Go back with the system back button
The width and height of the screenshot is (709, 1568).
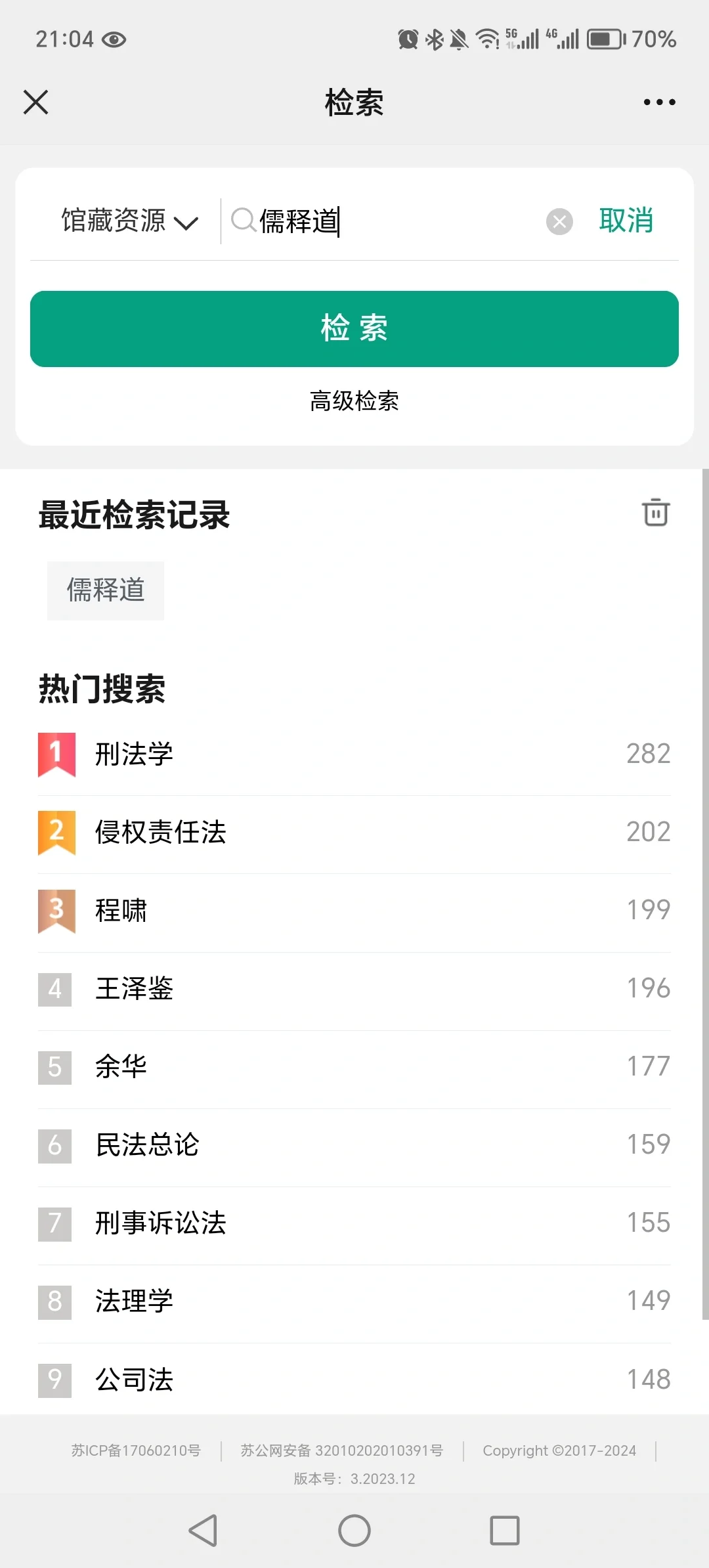203,1531
